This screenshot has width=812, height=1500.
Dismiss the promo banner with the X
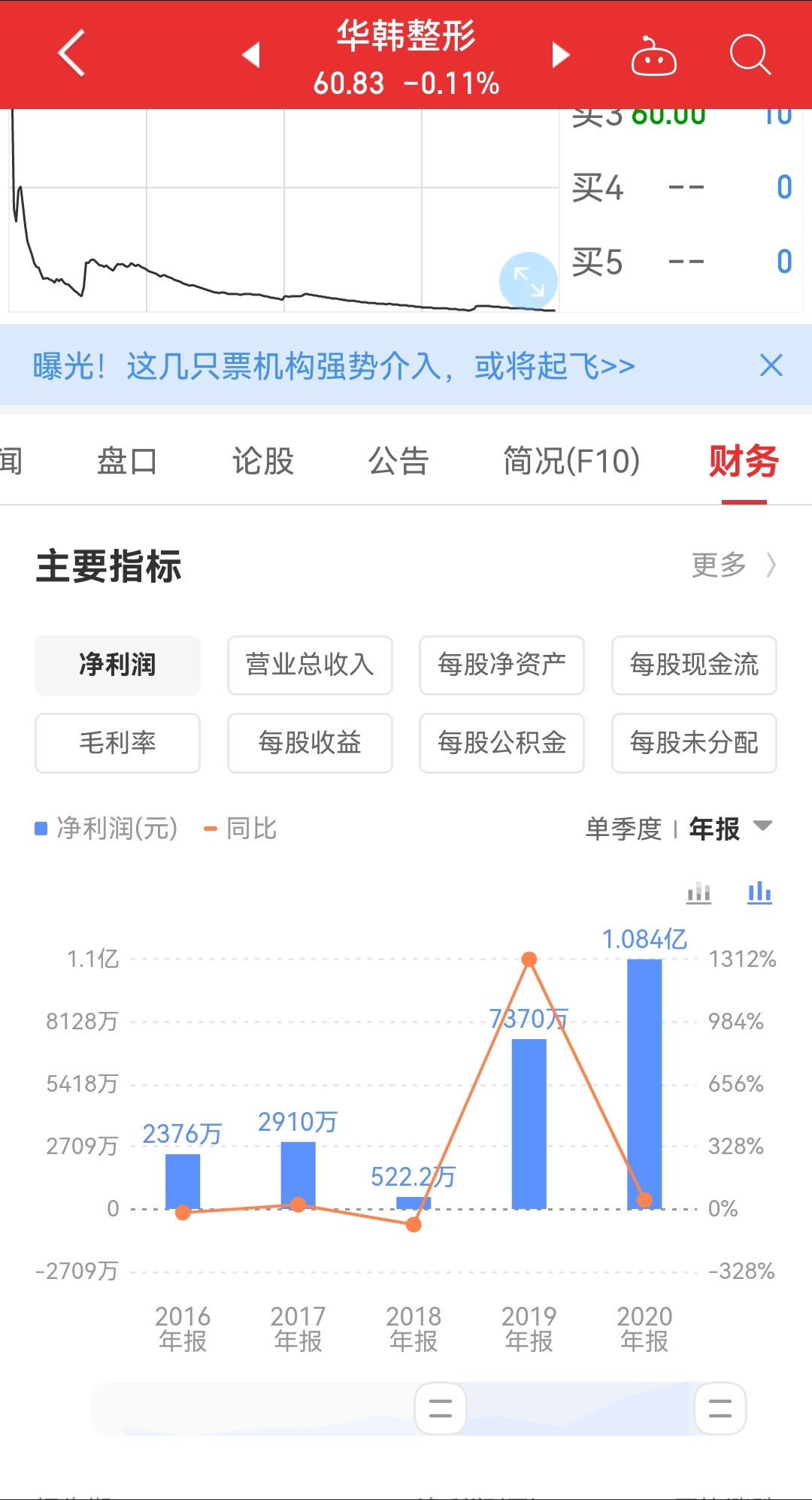771,365
